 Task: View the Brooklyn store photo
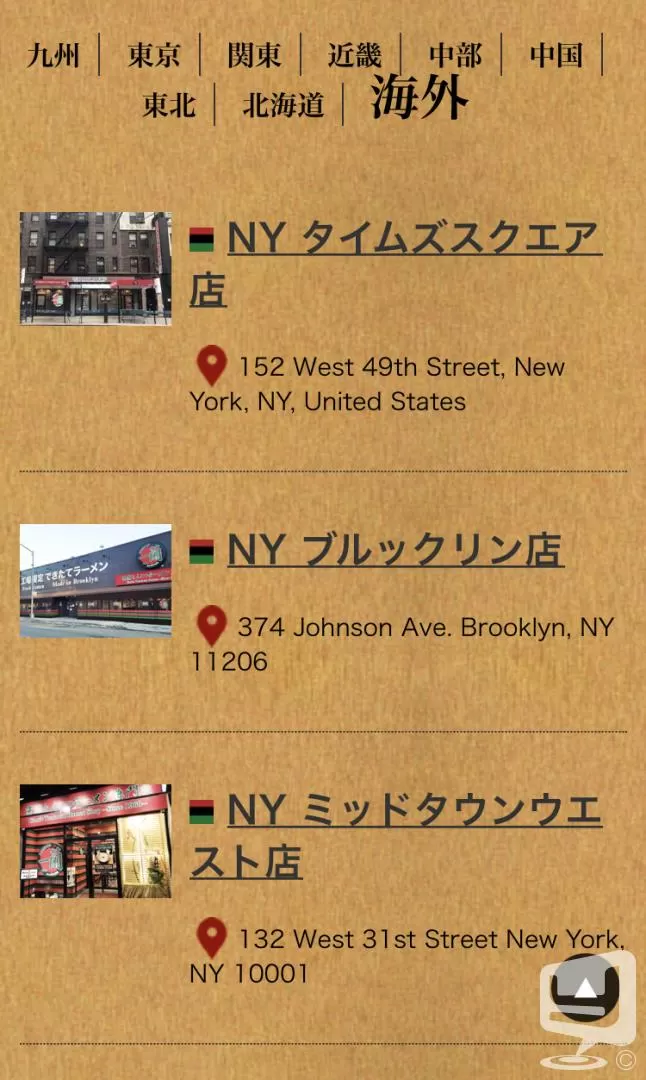(x=96, y=581)
